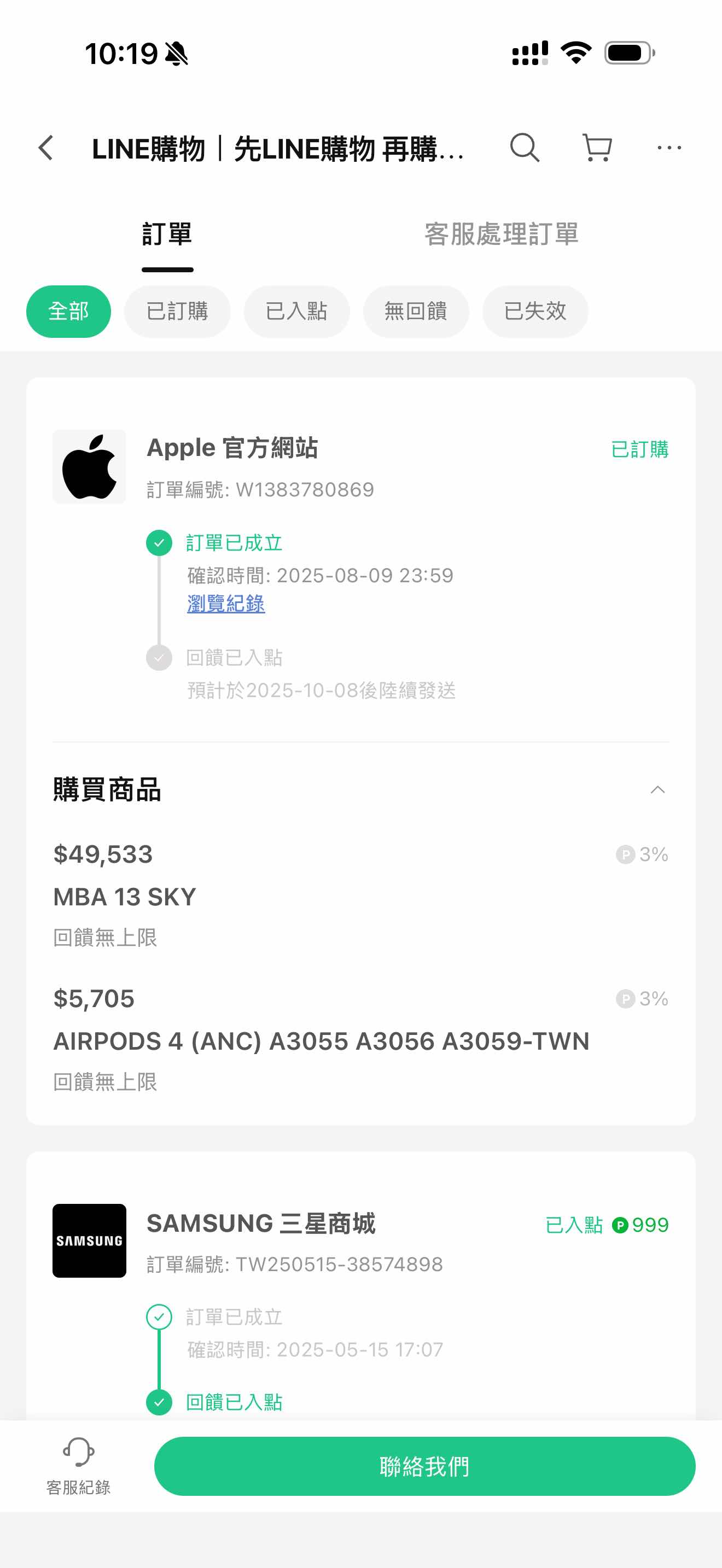This screenshot has height=1568, width=722.
Task: Tap the 聯絡我們 button
Action: (x=424, y=1466)
